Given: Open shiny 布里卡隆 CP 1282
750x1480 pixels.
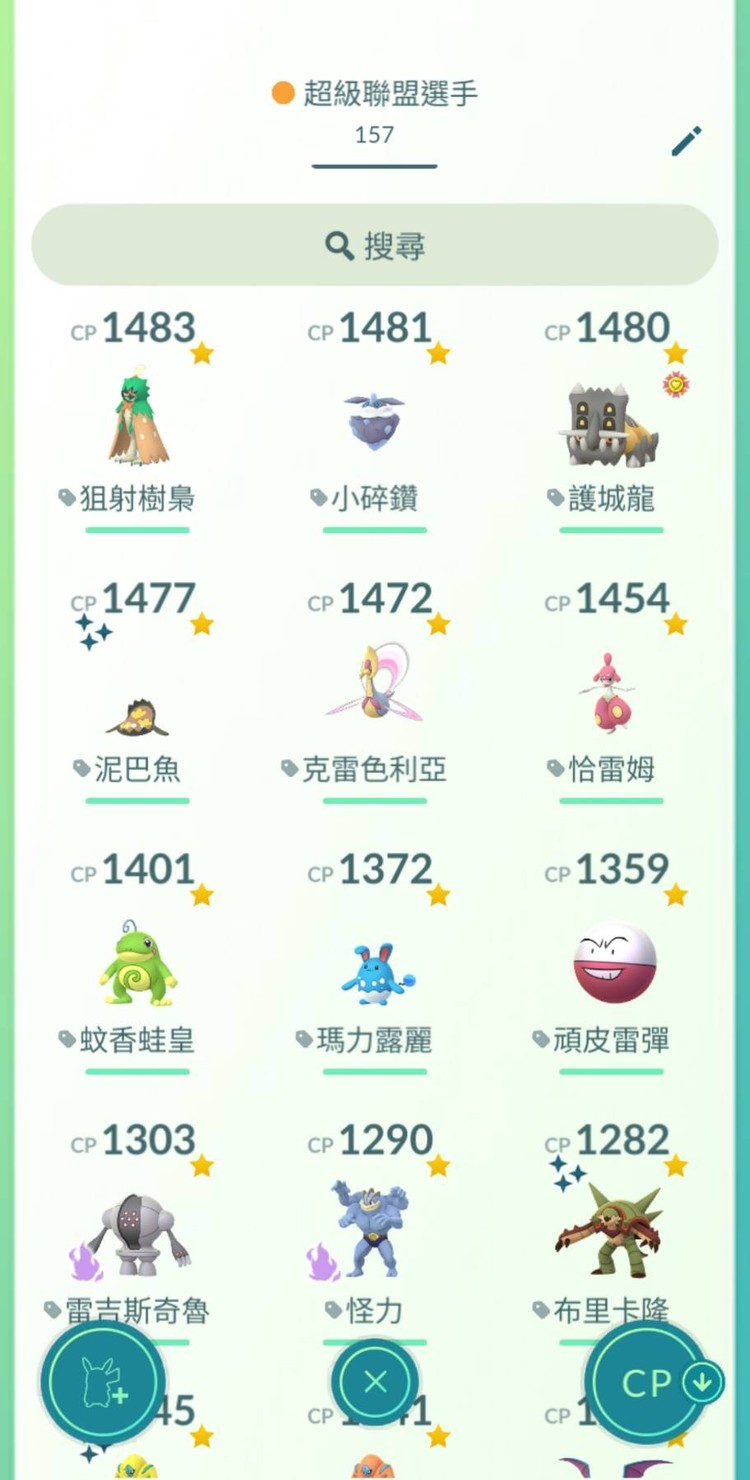Looking at the screenshot, I should pyautogui.click(x=610, y=1230).
